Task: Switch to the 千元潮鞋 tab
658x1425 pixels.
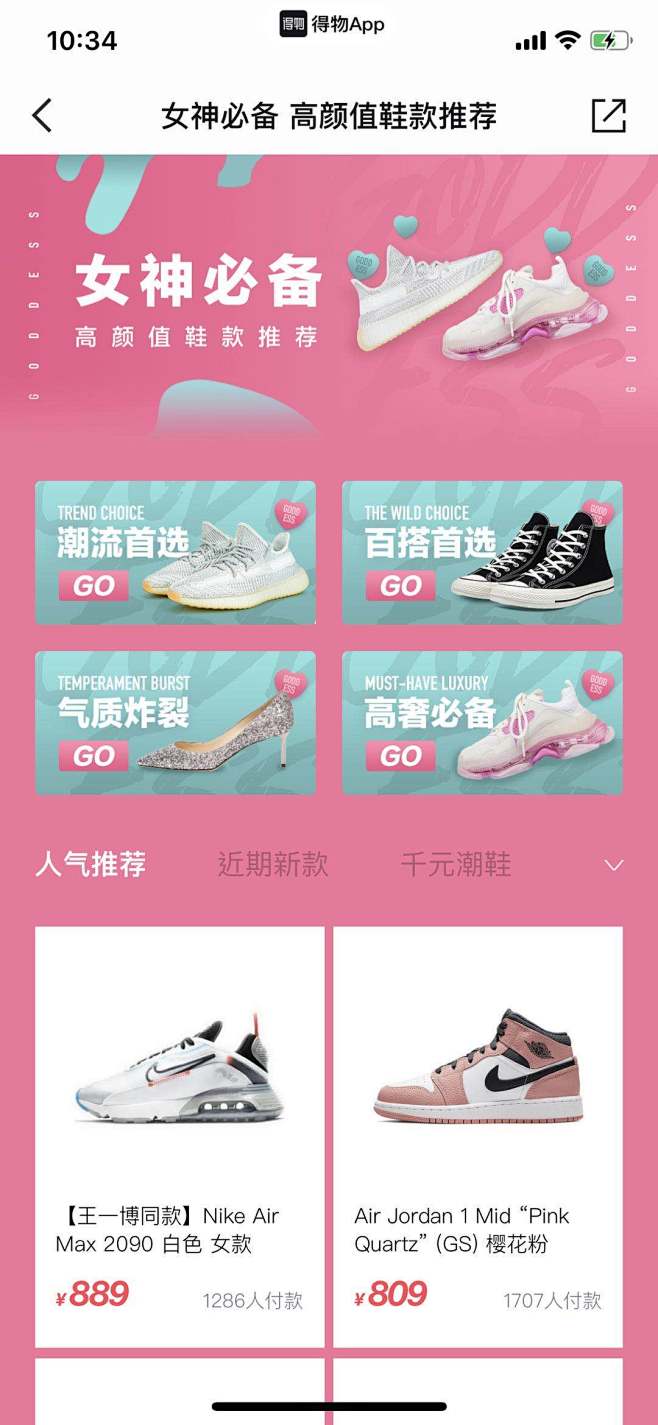Action: tap(455, 864)
